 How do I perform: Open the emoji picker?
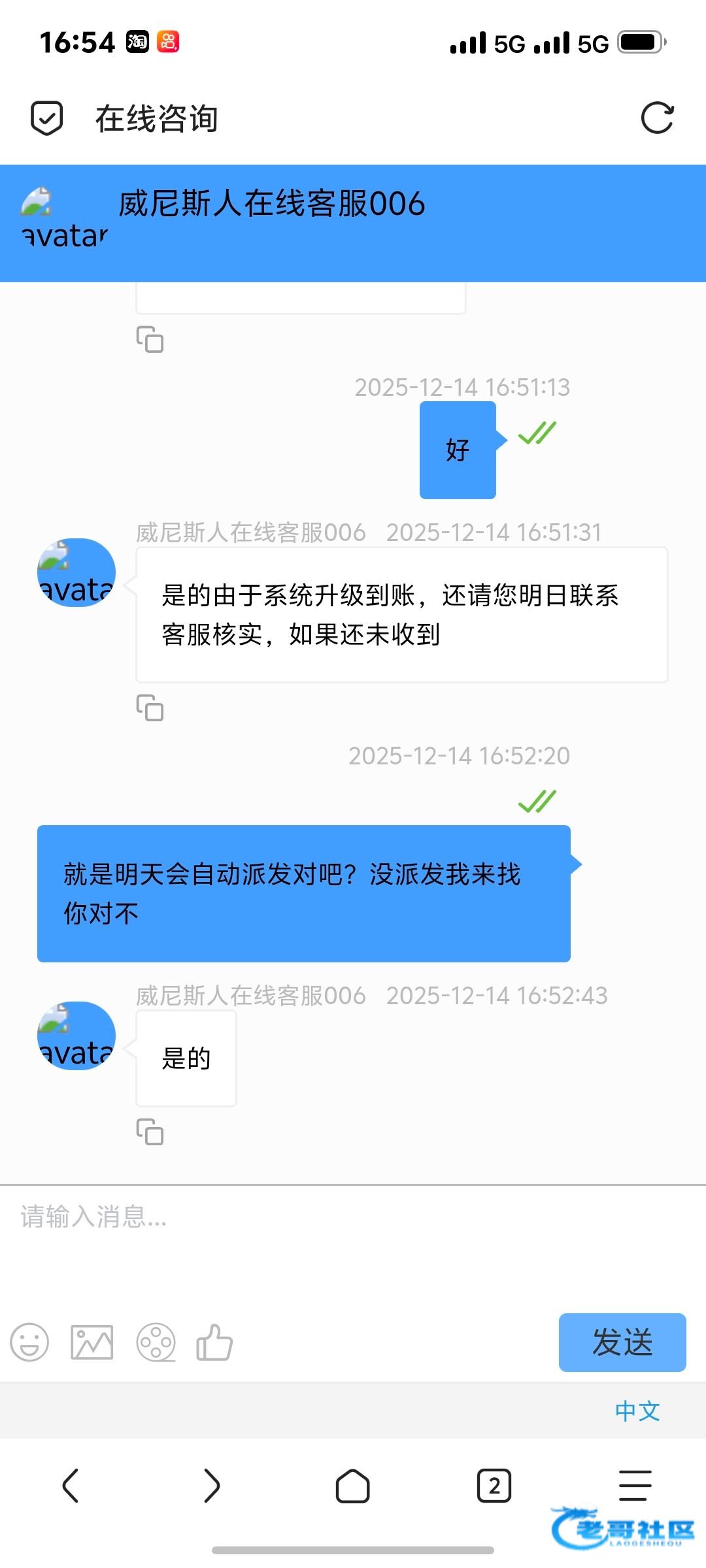tap(29, 1343)
